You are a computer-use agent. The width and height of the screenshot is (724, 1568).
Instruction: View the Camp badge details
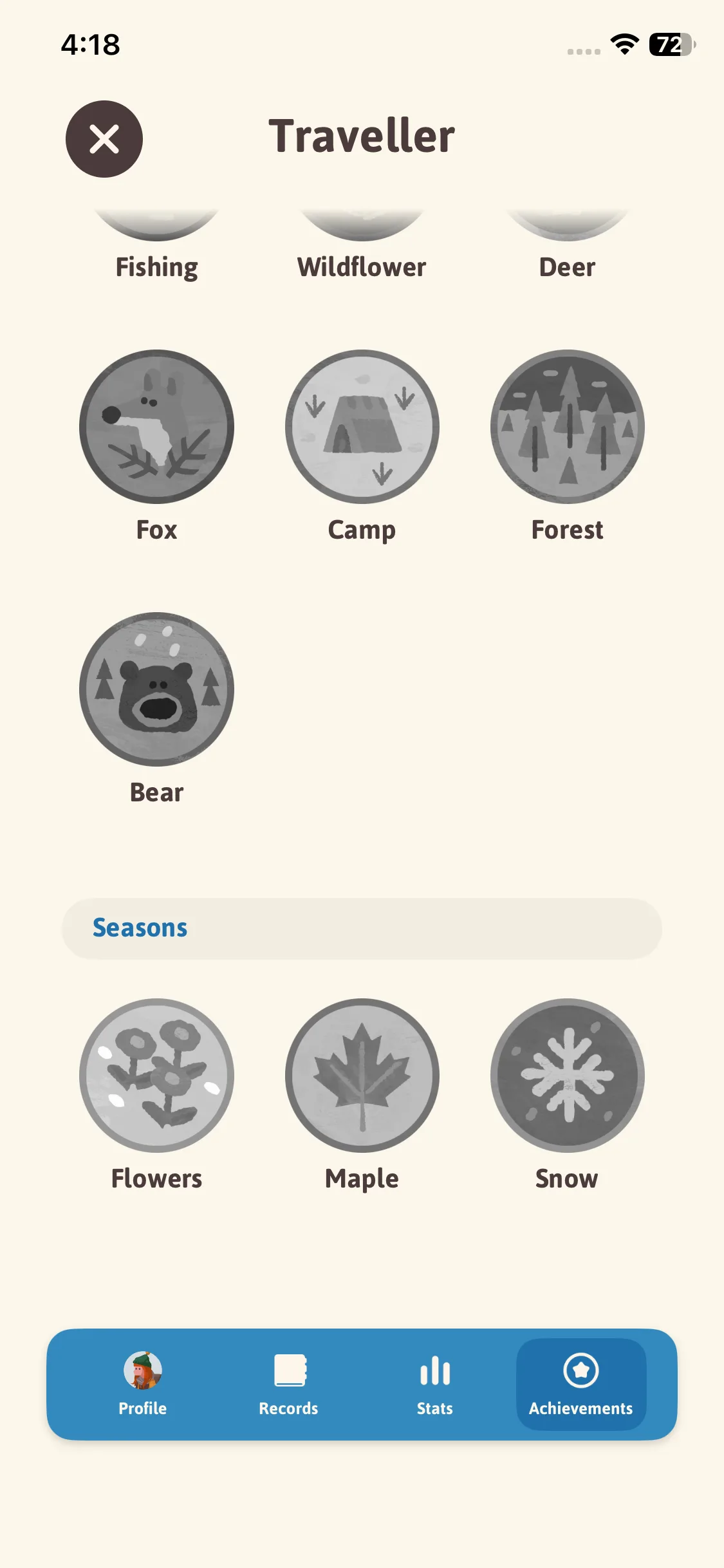click(362, 427)
